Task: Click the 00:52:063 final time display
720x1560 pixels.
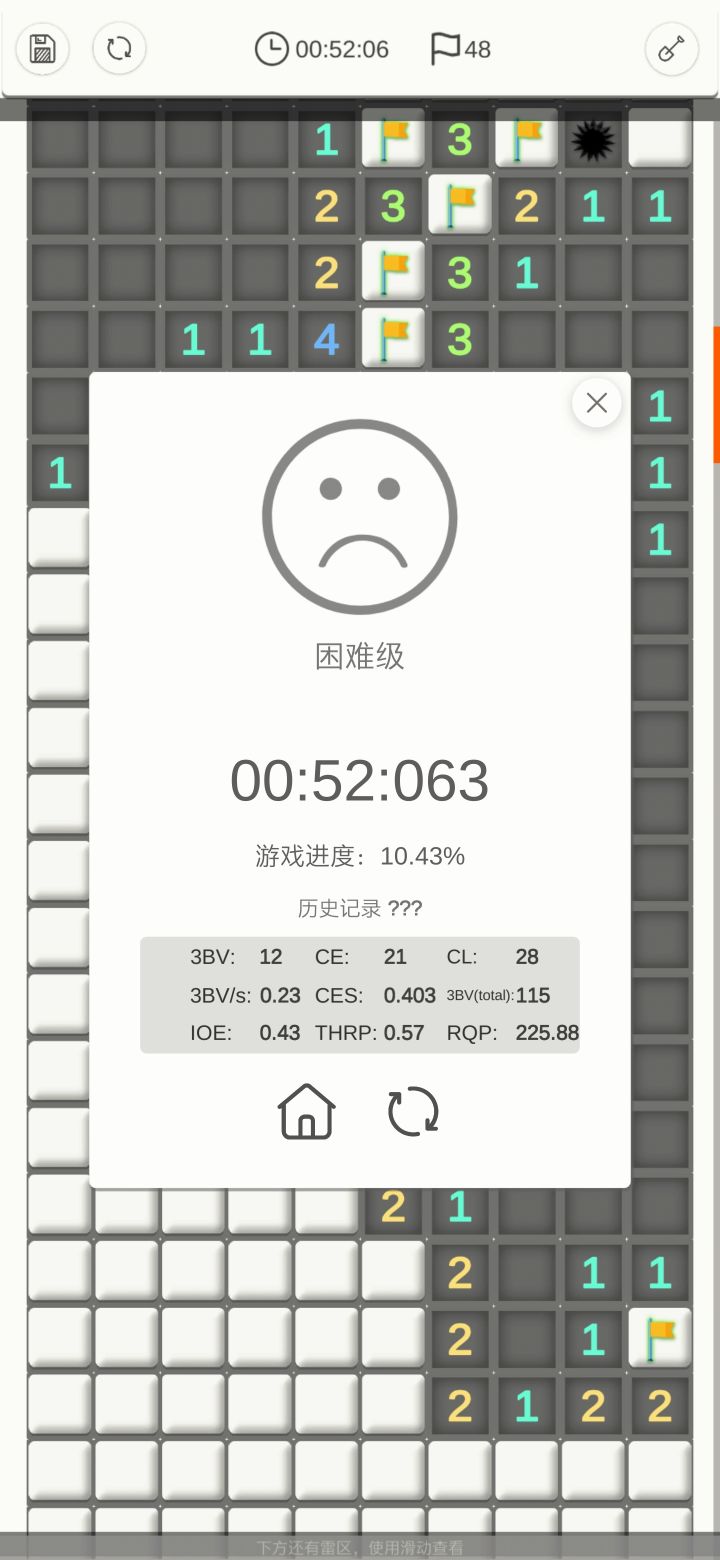Action: click(x=359, y=781)
